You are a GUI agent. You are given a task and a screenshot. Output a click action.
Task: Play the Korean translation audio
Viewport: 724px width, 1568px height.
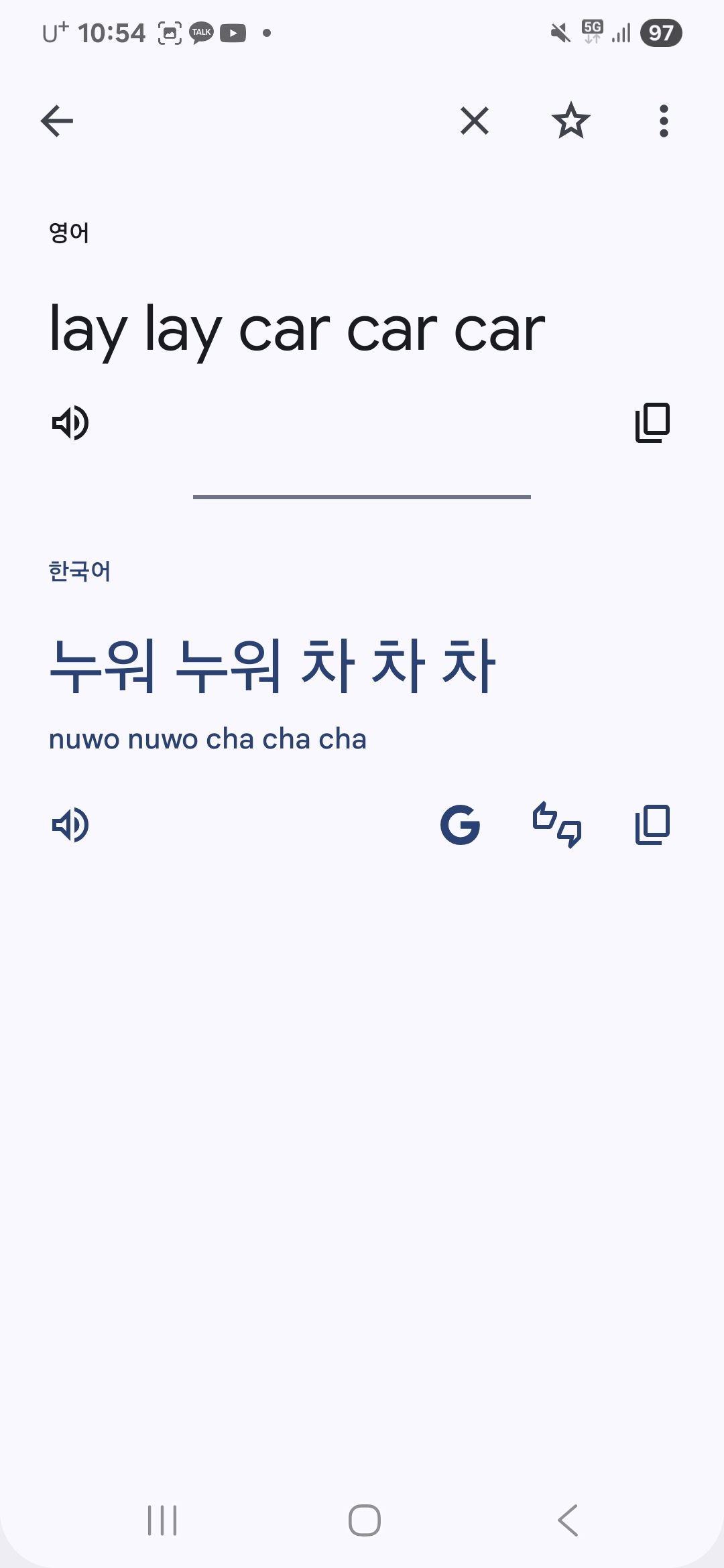tap(70, 825)
